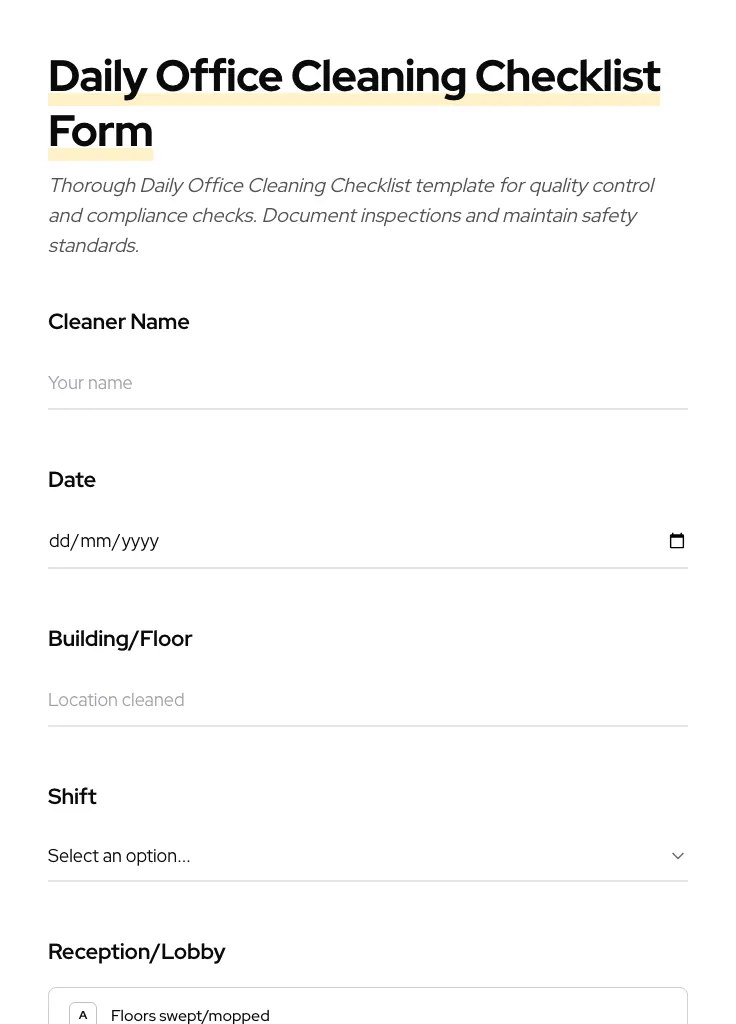Screen dimensions: 736x1024
Task: Click the form description text
Action: pos(351,215)
